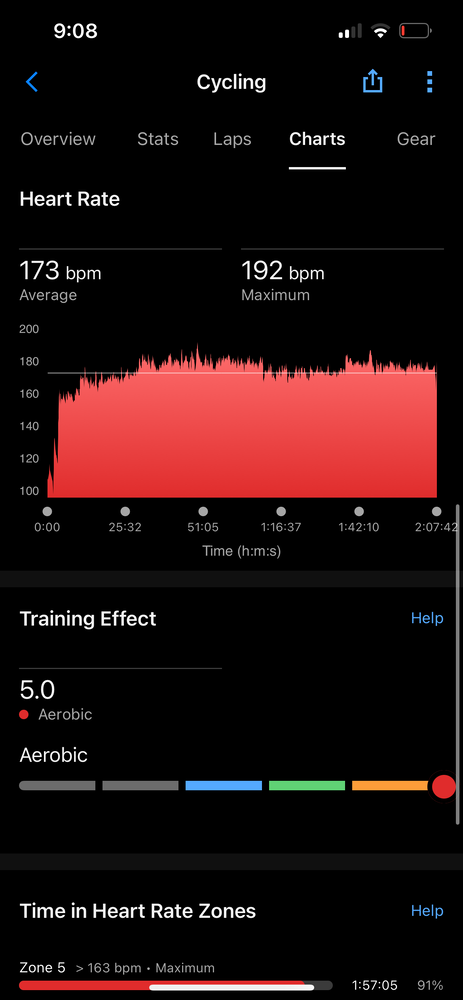Select the Charts tab

click(x=317, y=139)
